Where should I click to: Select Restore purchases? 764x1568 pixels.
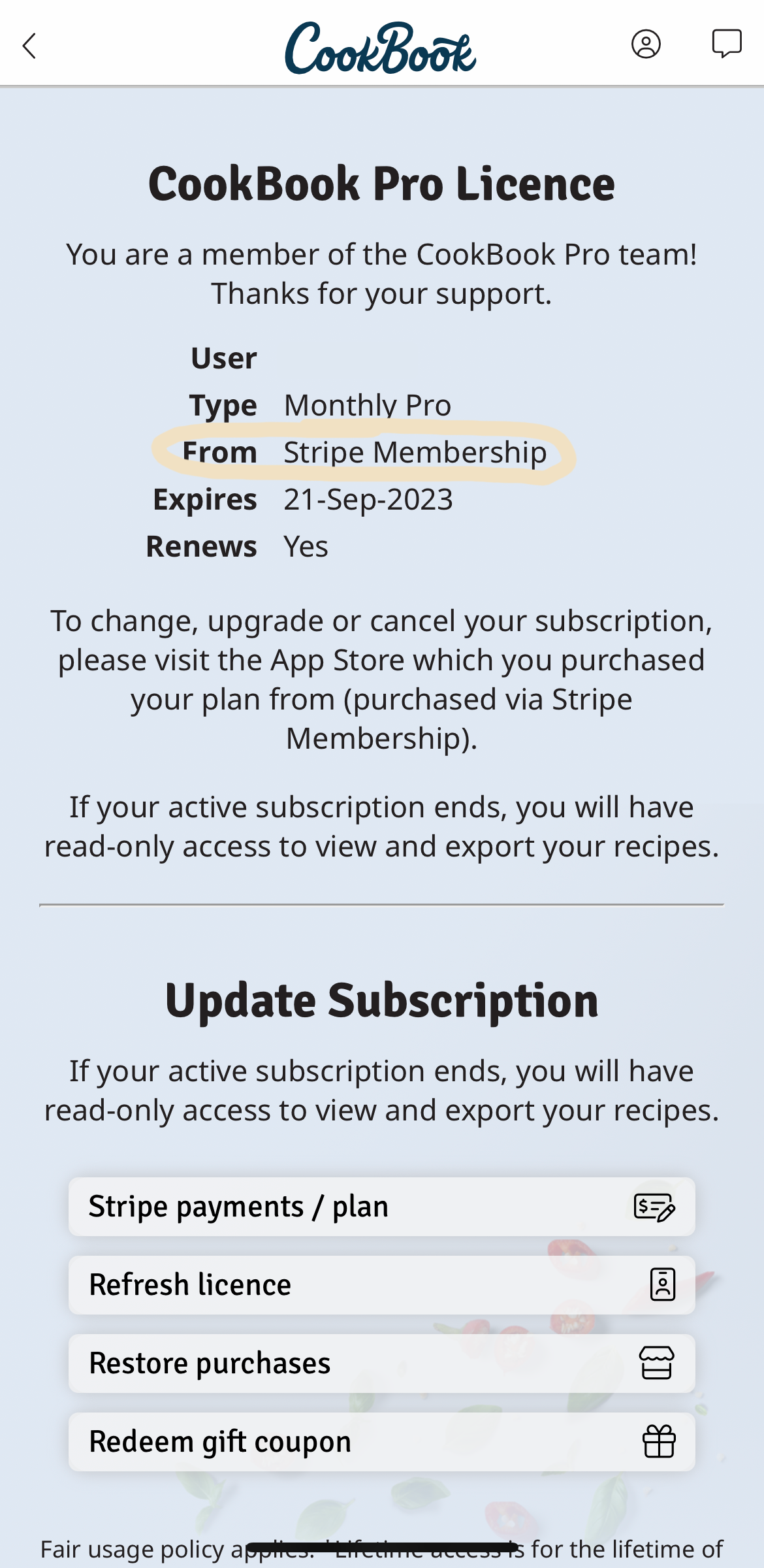pos(382,1364)
